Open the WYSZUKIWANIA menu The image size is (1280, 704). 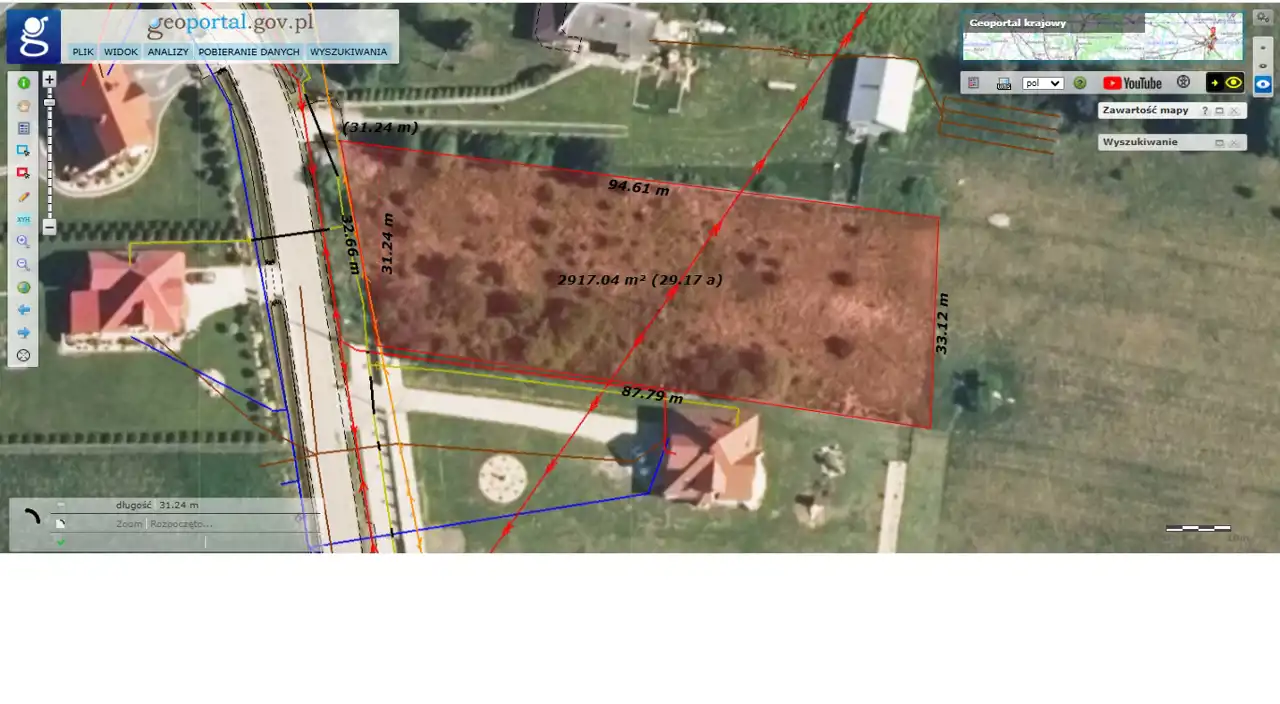pos(348,51)
